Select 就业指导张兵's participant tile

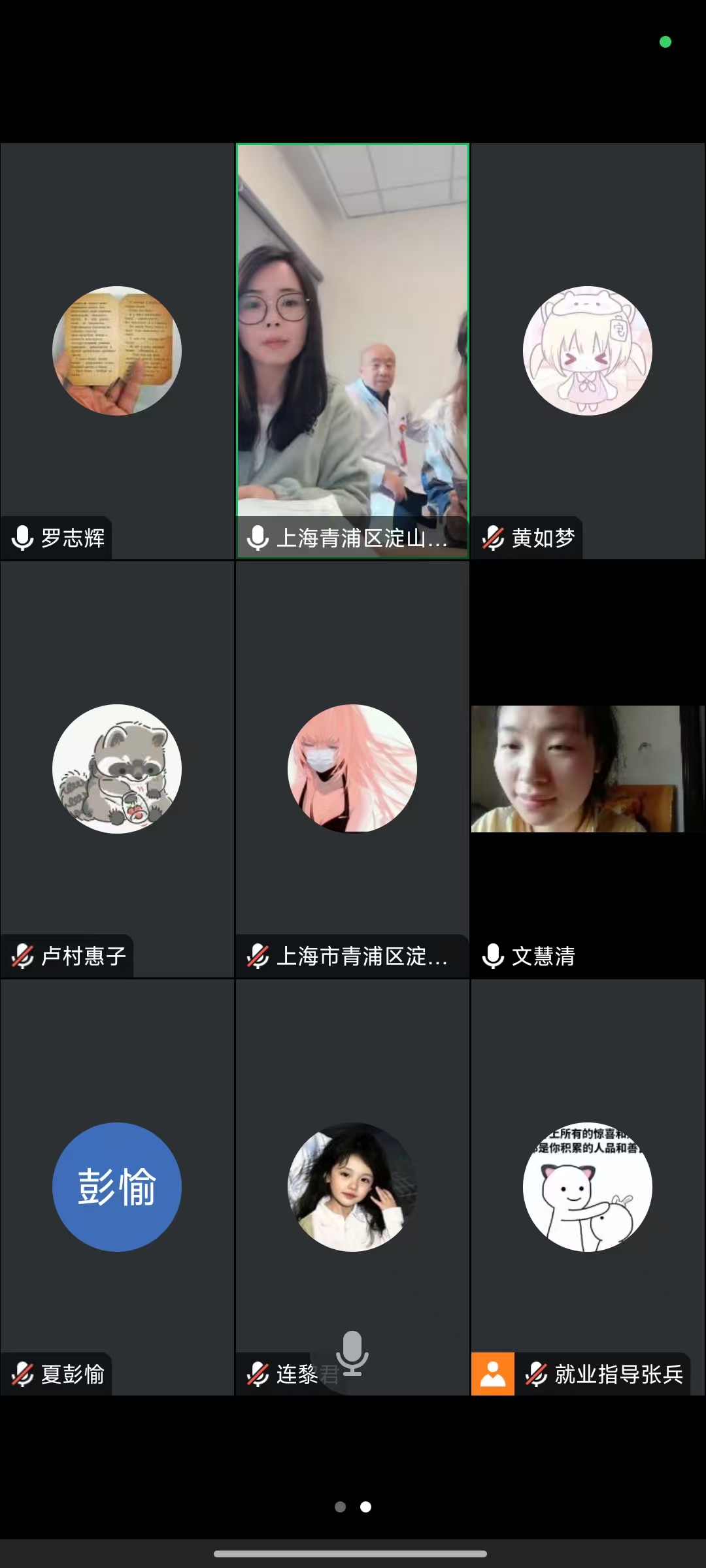pos(588,1186)
